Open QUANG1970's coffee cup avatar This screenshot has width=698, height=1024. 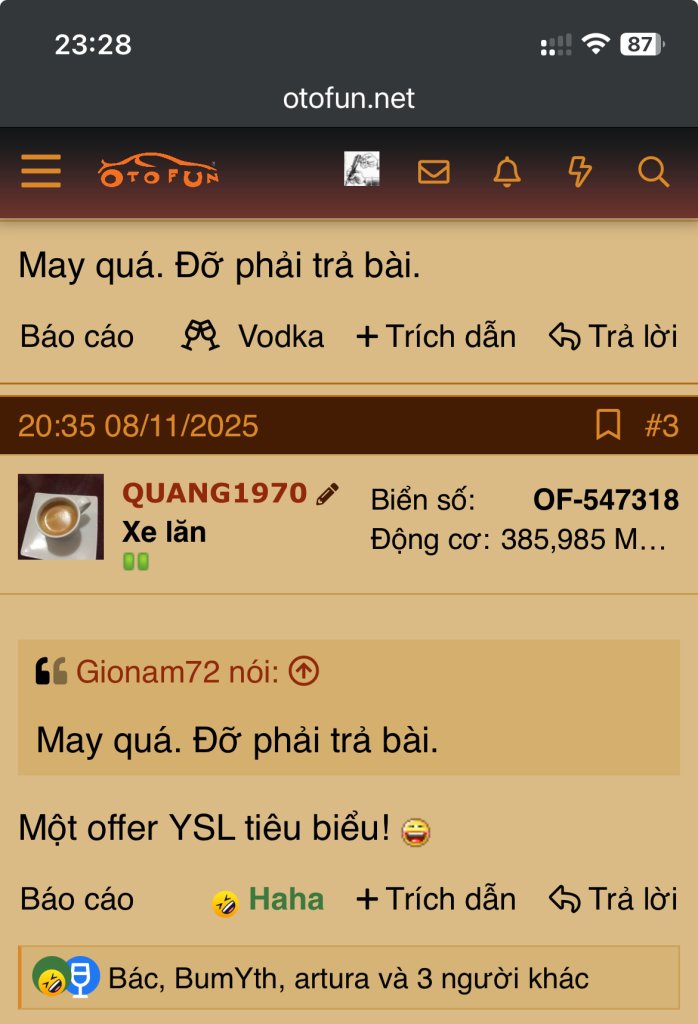(x=61, y=516)
